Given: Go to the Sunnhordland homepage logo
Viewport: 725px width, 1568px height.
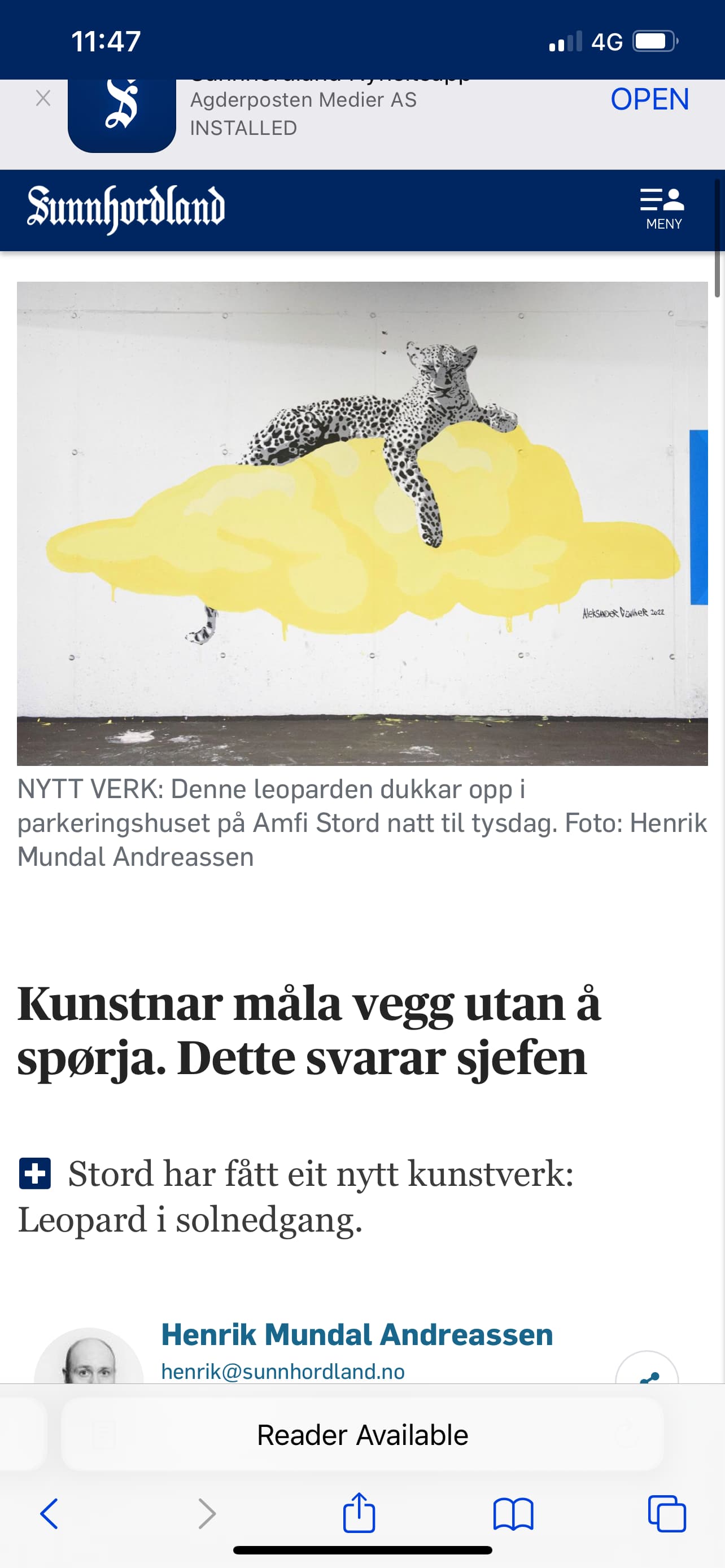Looking at the screenshot, I should 126,209.
